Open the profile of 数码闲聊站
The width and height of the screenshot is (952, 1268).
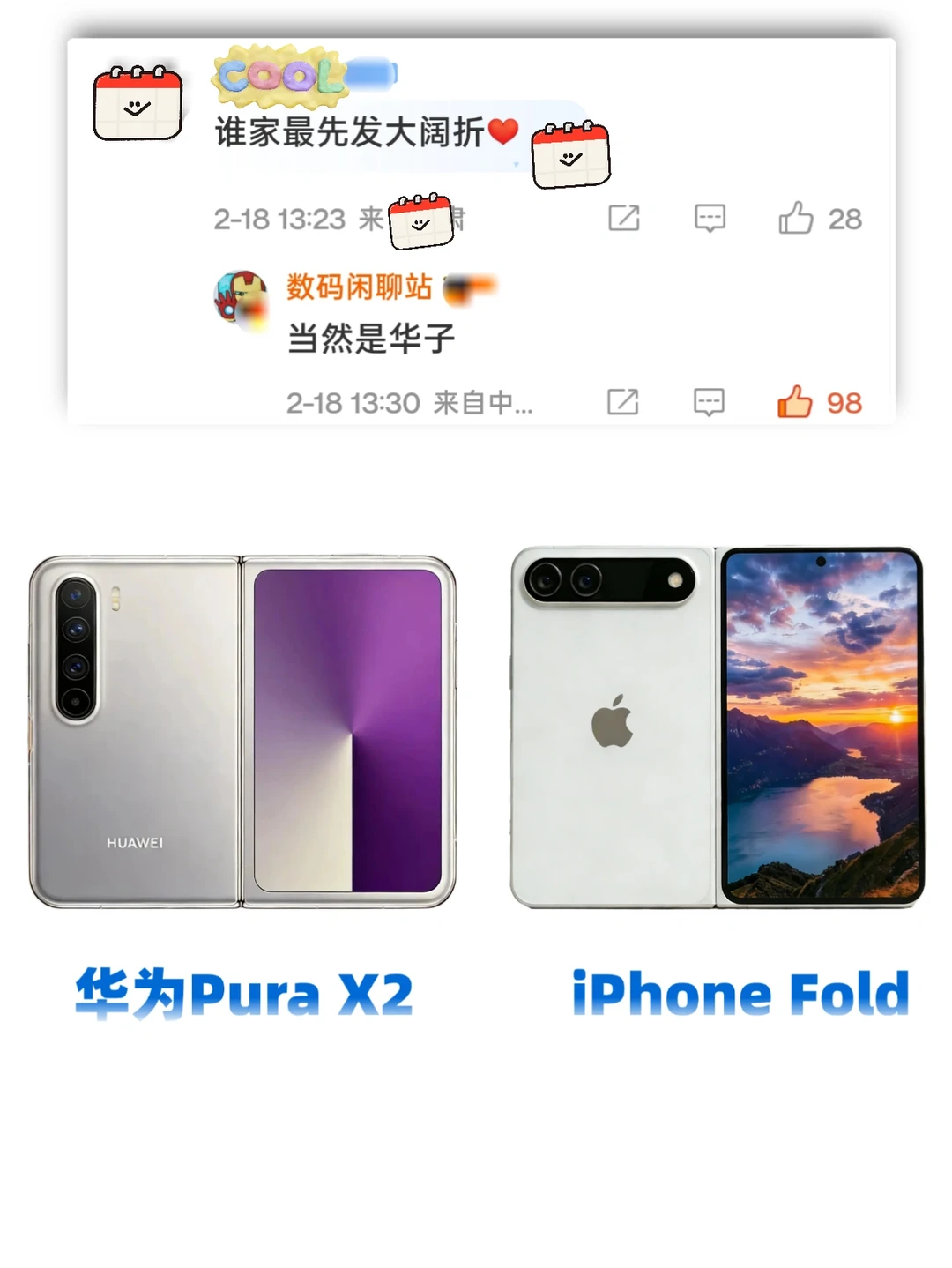click(357, 287)
